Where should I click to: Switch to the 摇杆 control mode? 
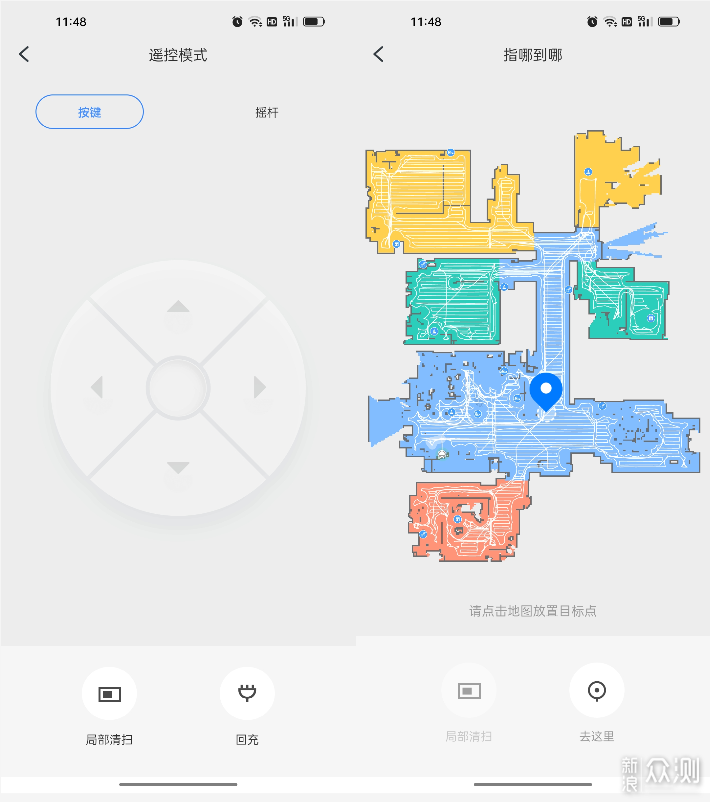click(267, 112)
